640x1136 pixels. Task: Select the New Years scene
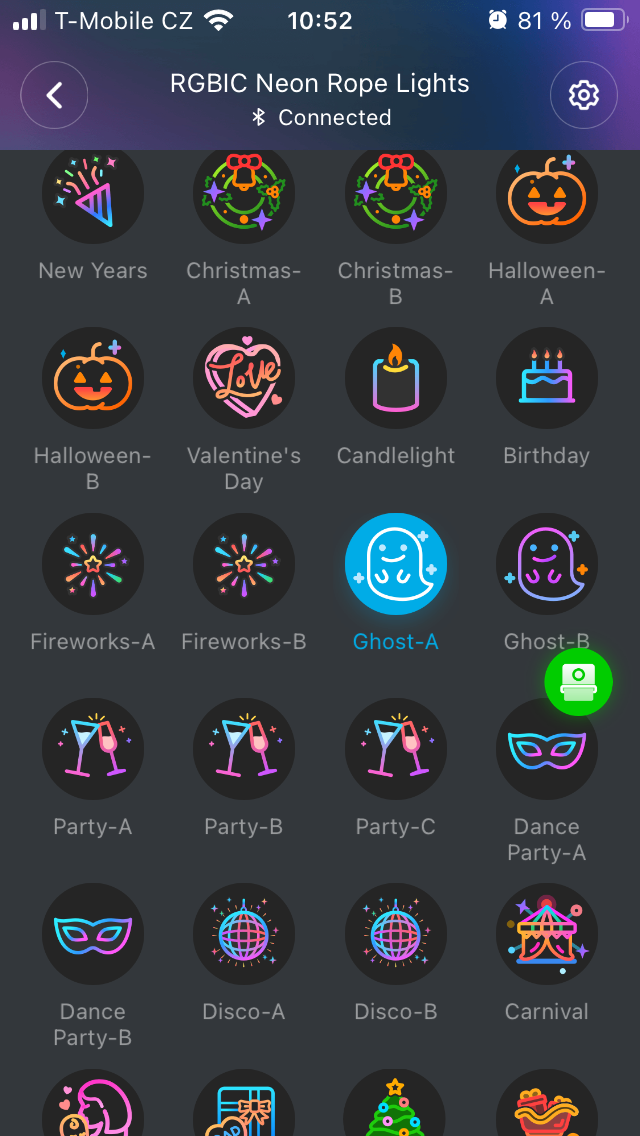click(x=93, y=195)
